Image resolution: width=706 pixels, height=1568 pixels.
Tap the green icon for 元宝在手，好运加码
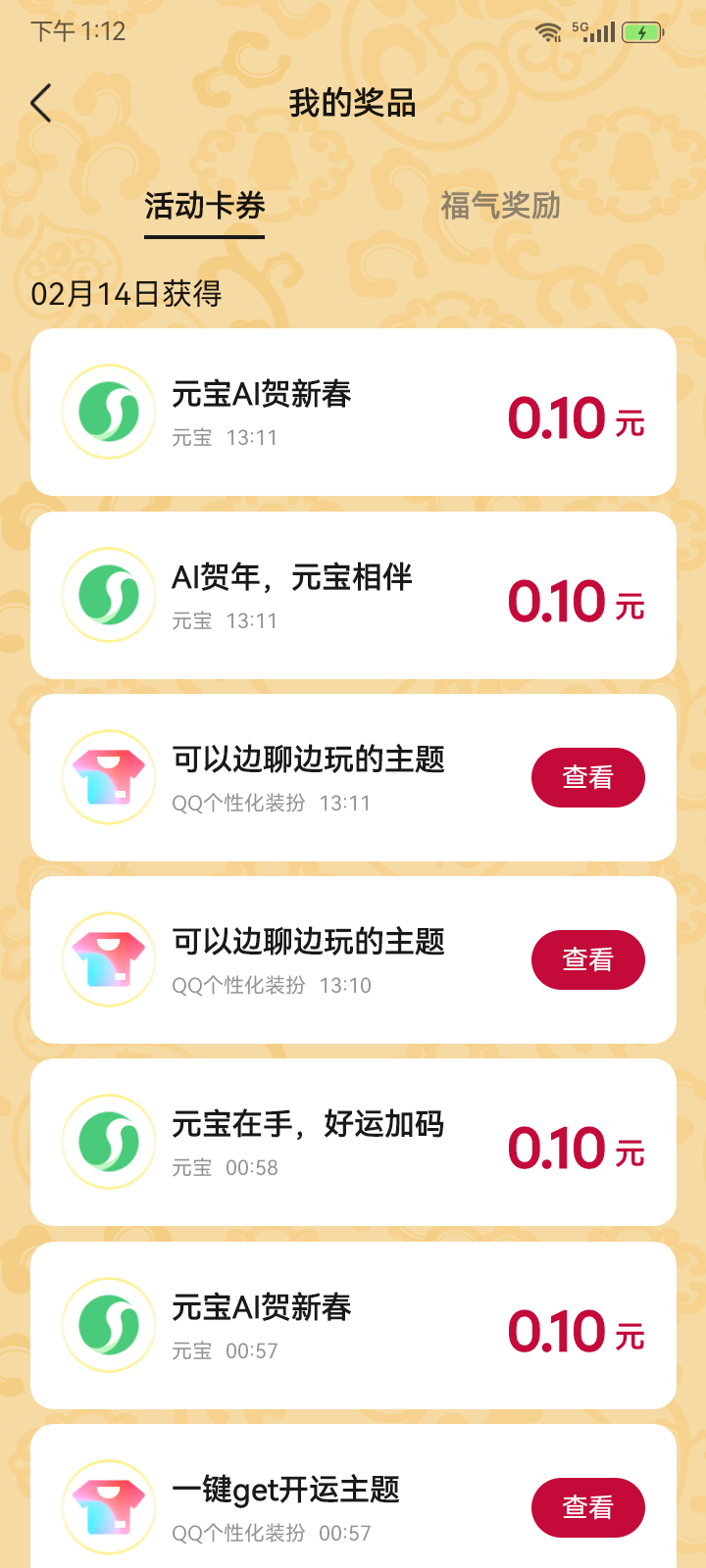(x=108, y=1142)
